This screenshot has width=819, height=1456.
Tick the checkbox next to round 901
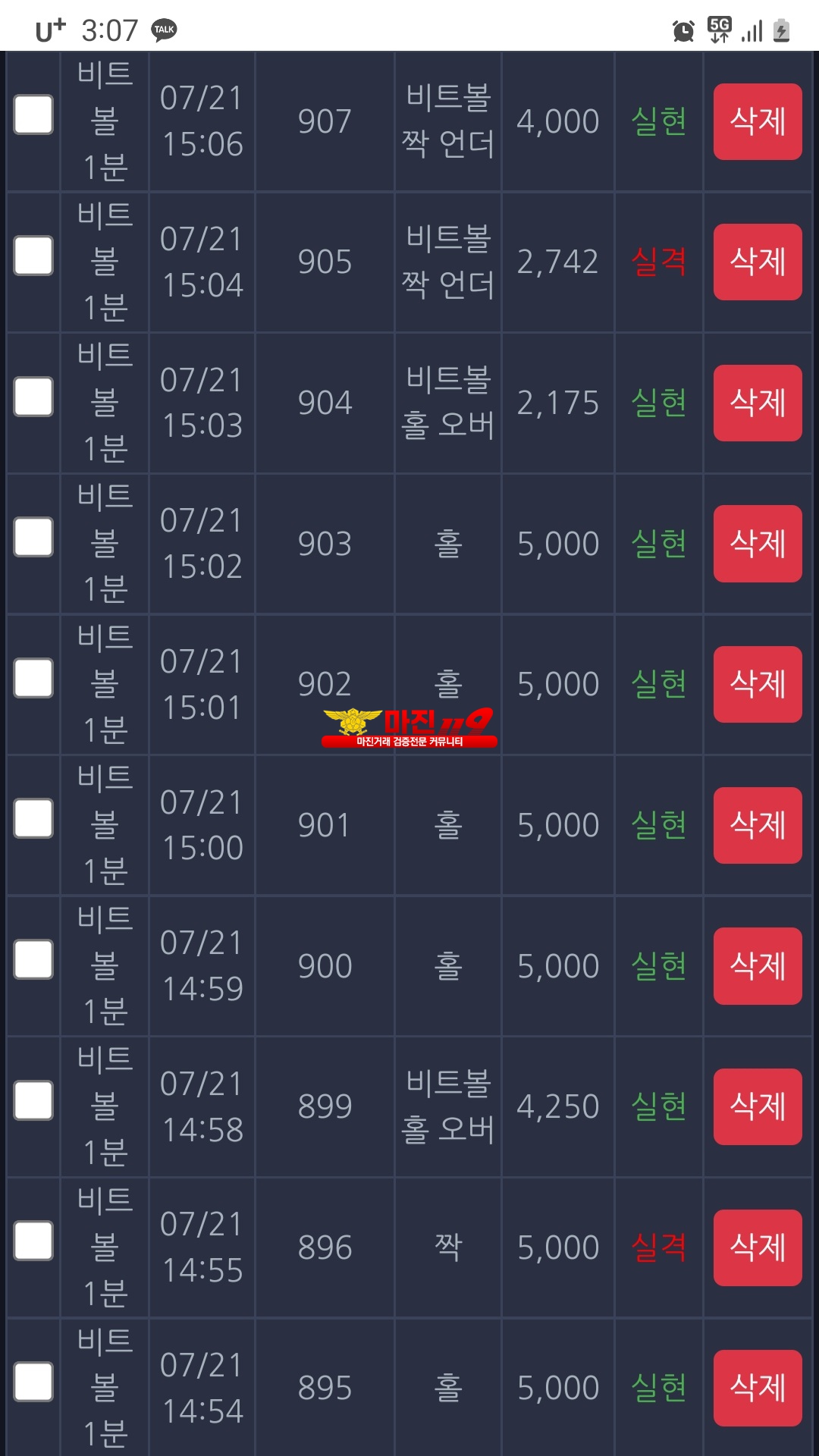(x=33, y=818)
